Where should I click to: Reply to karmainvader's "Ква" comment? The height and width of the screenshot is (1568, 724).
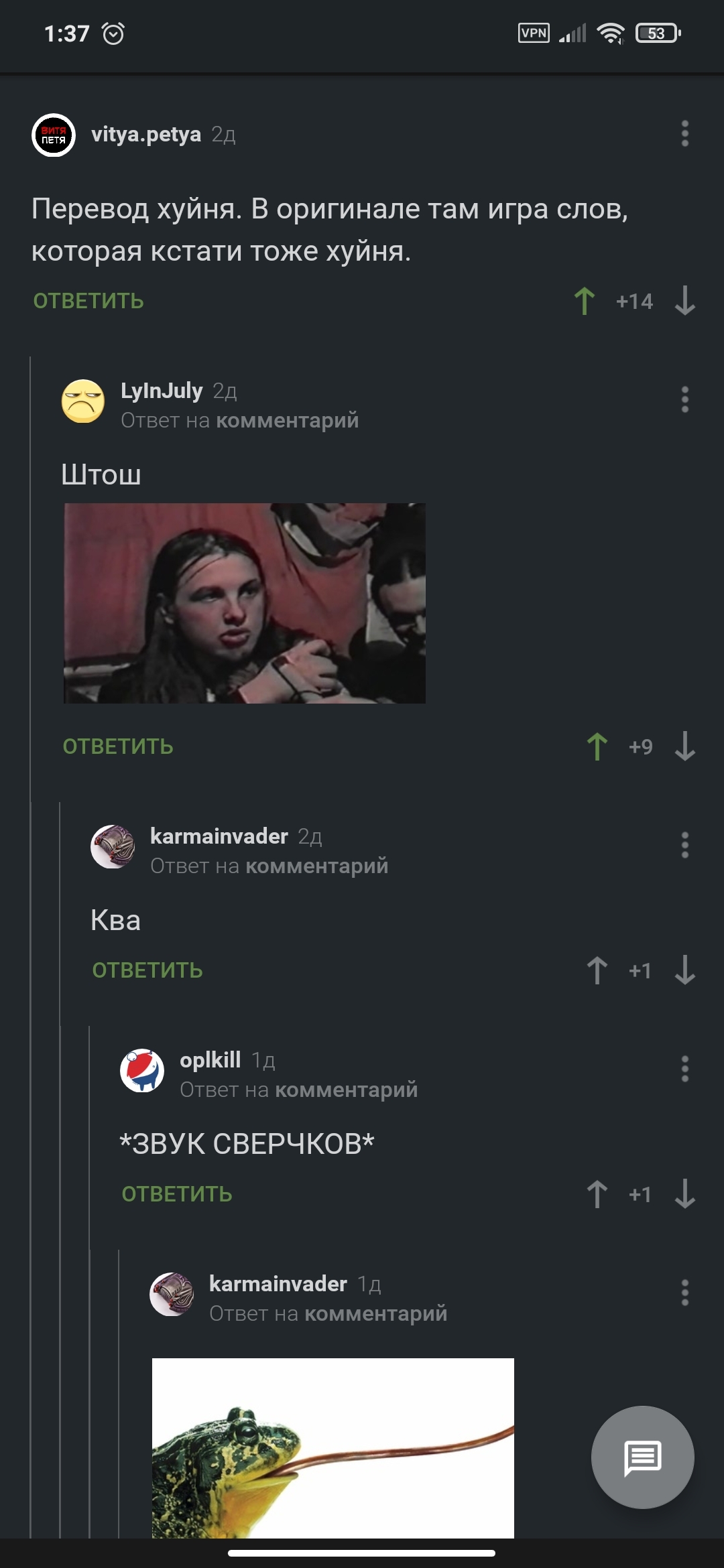click(x=147, y=970)
